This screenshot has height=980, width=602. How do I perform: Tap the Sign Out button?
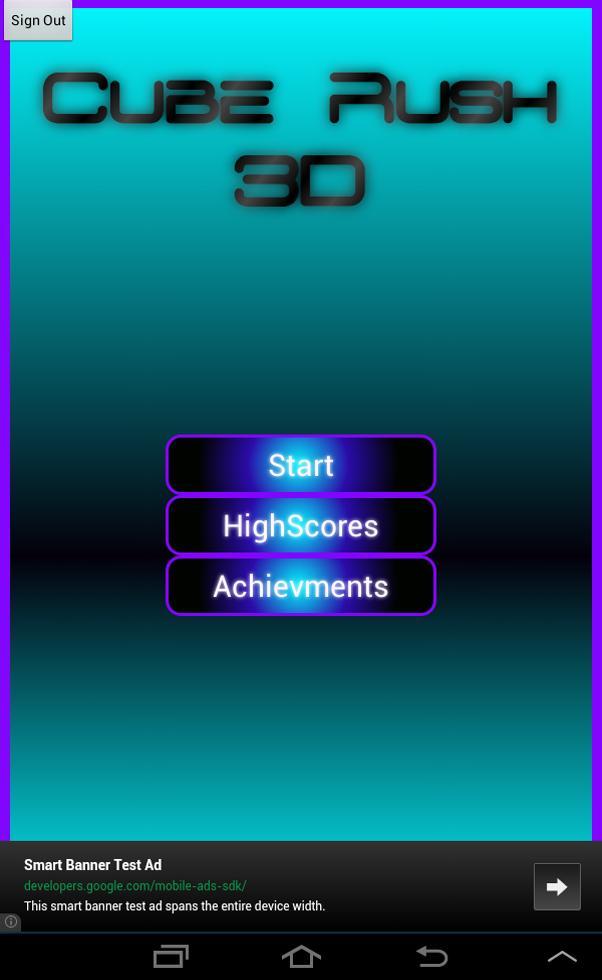point(38,20)
